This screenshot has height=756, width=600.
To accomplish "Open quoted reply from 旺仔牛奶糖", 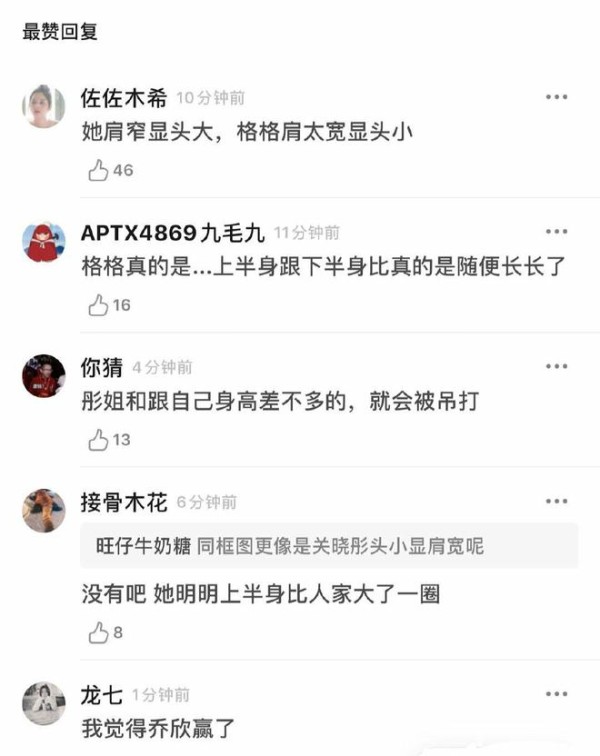I will tap(330, 547).
